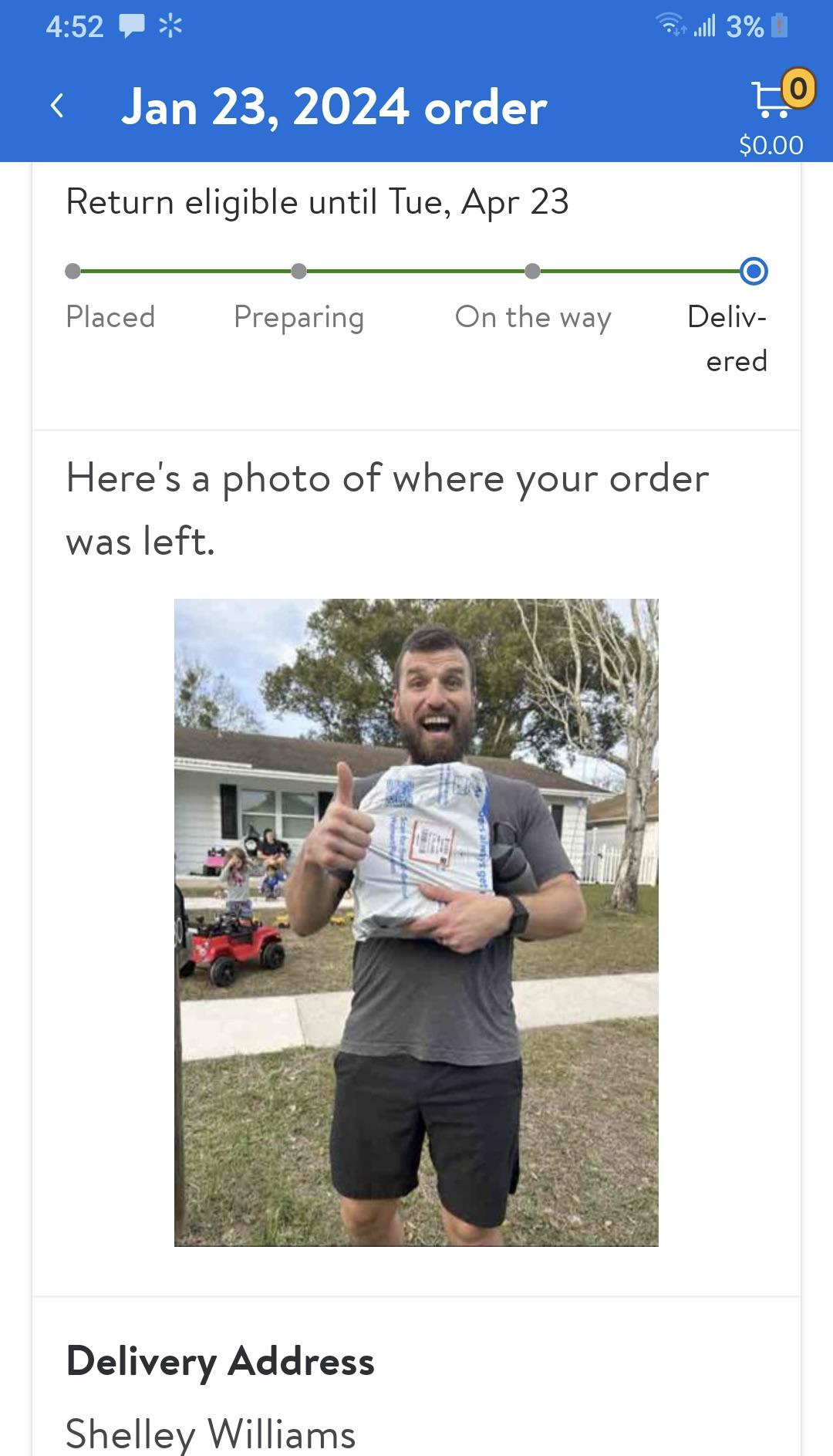
Task: Tap the back arrow to previous screen
Action: [58, 106]
